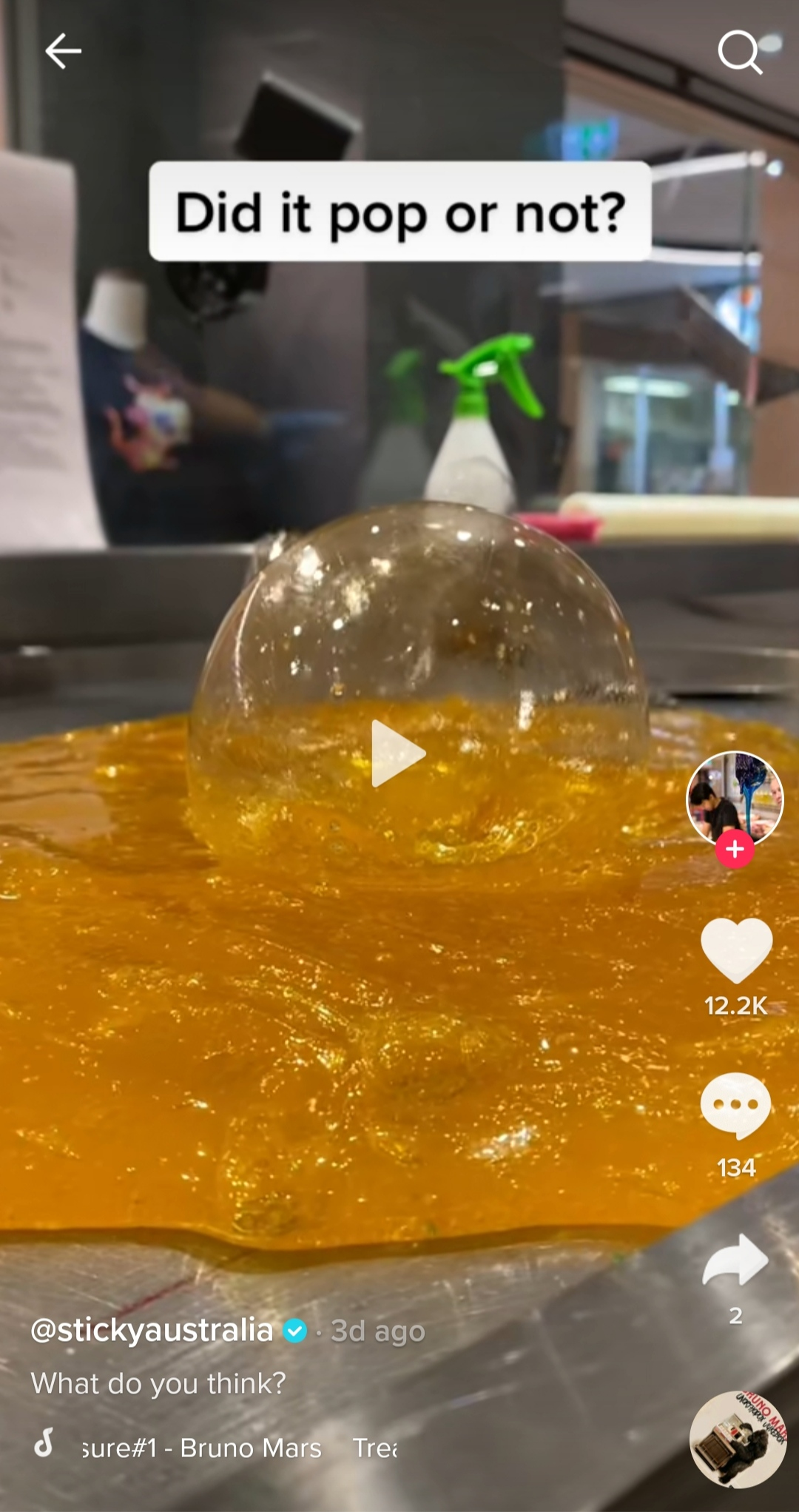Like this video with the heart
The image size is (799, 1512).
pyautogui.click(x=736, y=950)
